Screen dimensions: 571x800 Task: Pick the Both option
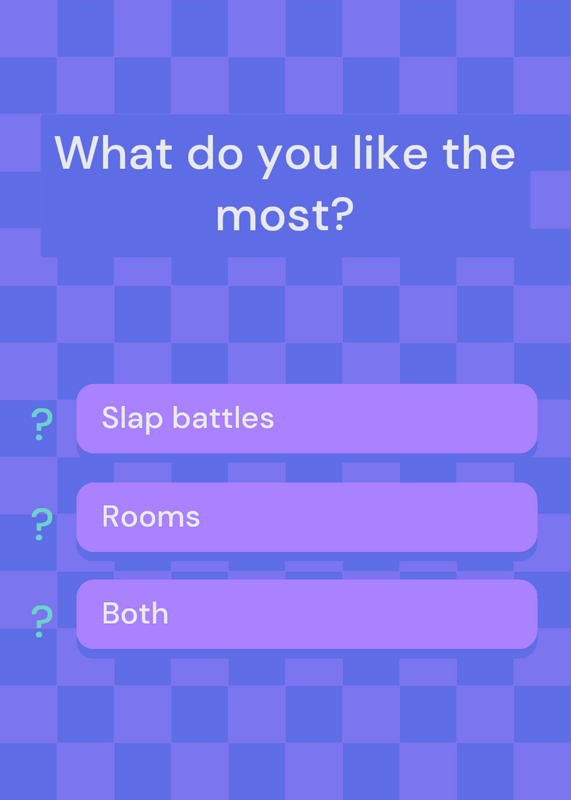[x=307, y=614]
